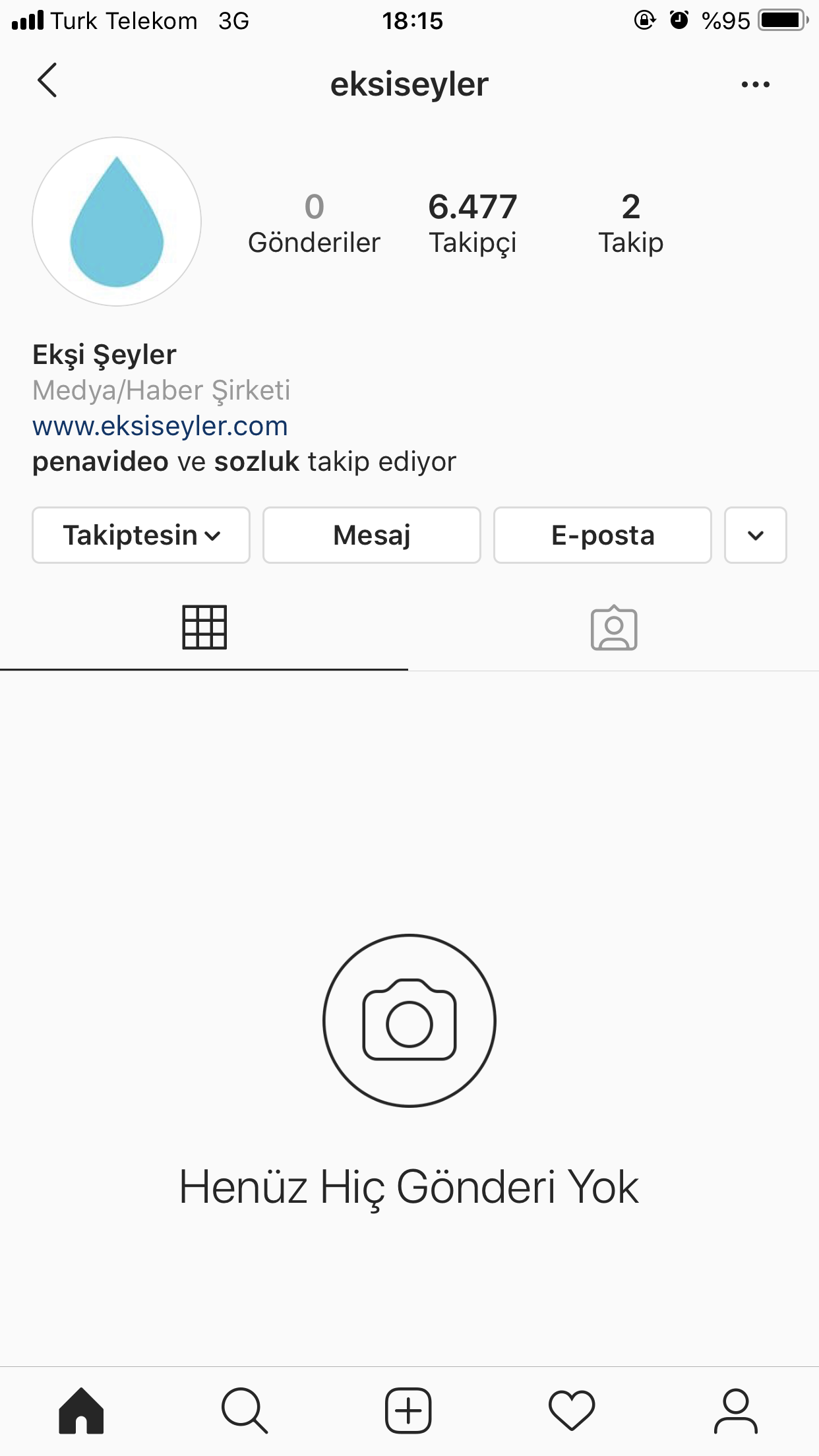The width and height of the screenshot is (819, 1456).
Task: Create a new post with plus icon
Action: tap(408, 1410)
